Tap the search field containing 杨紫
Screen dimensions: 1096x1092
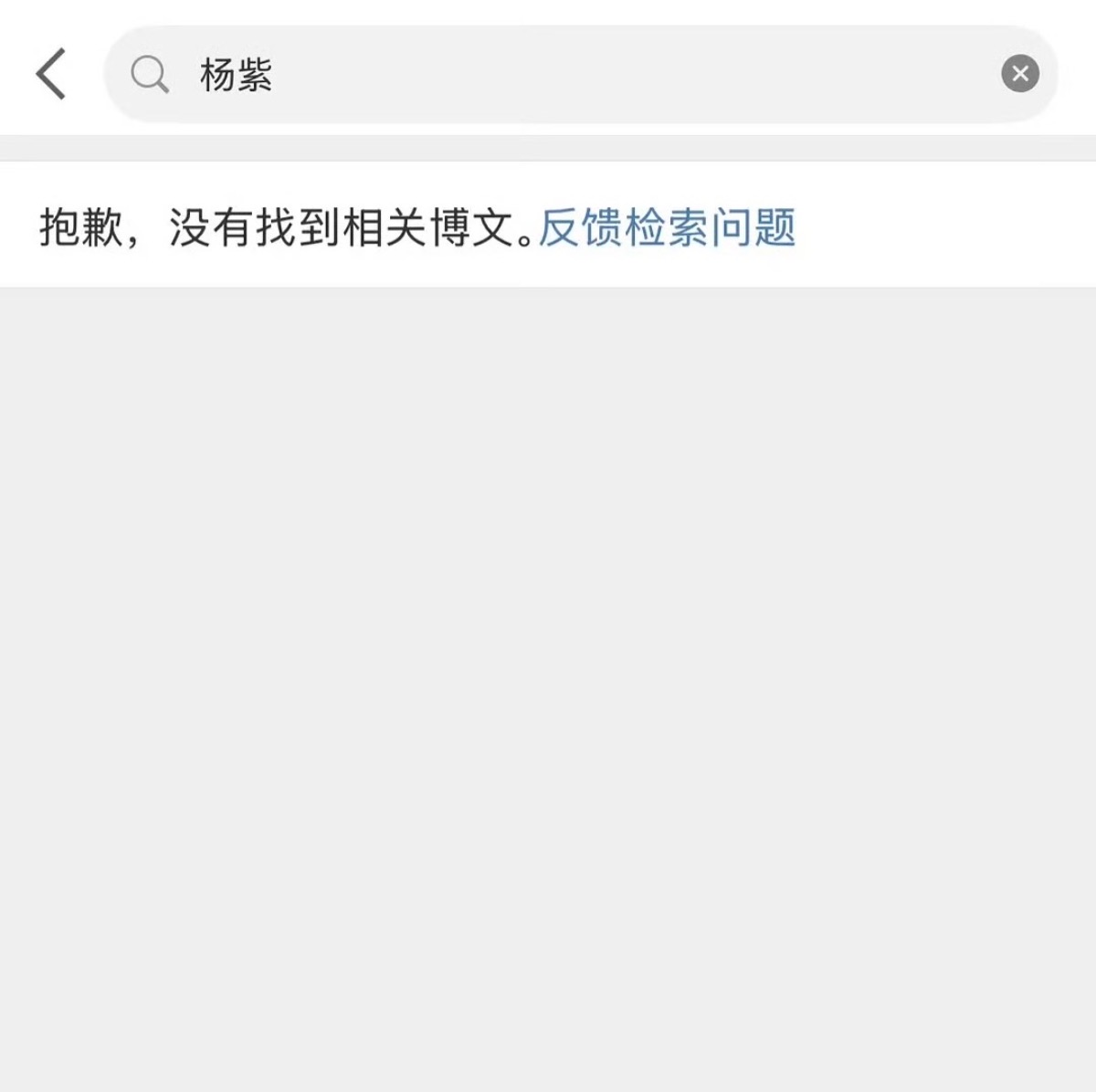566,74
